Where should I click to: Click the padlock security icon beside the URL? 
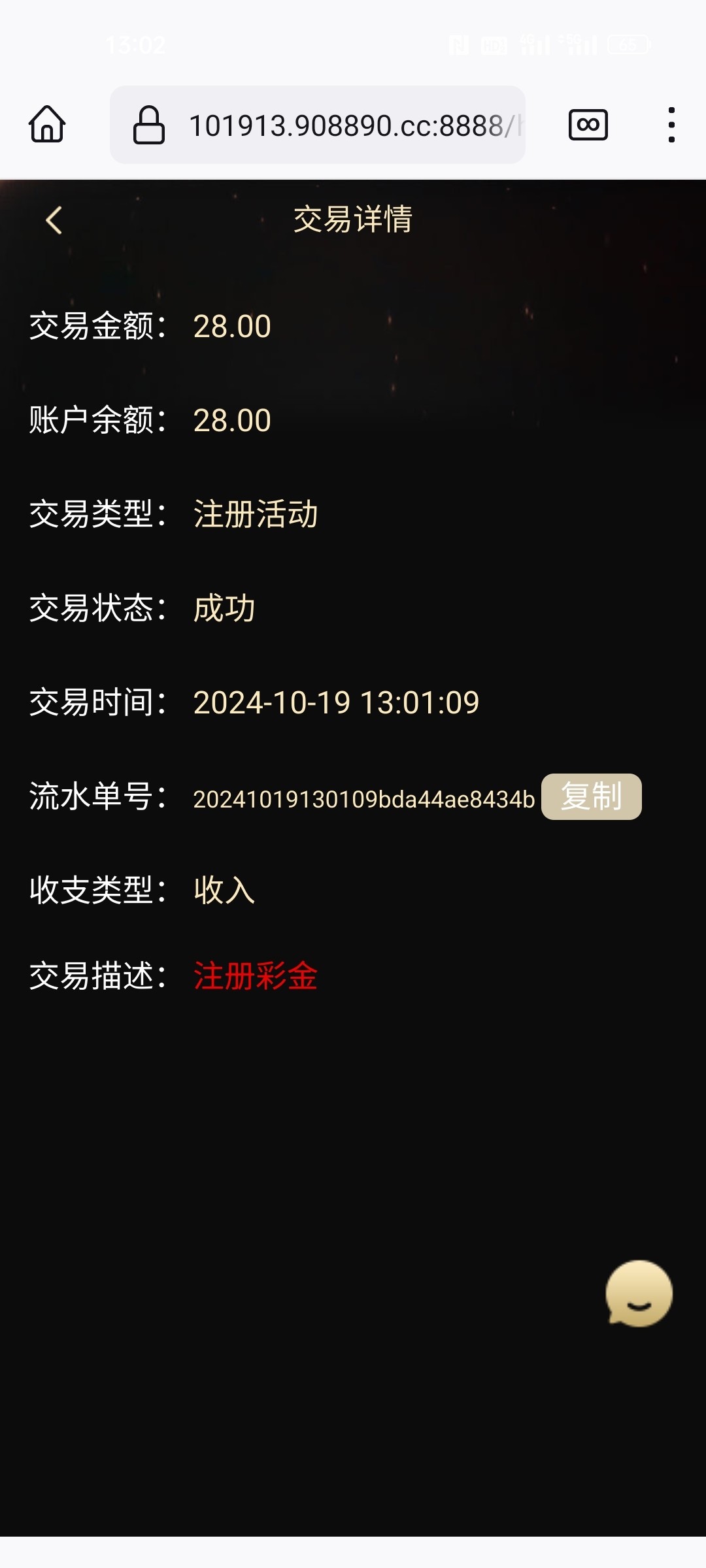(149, 124)
